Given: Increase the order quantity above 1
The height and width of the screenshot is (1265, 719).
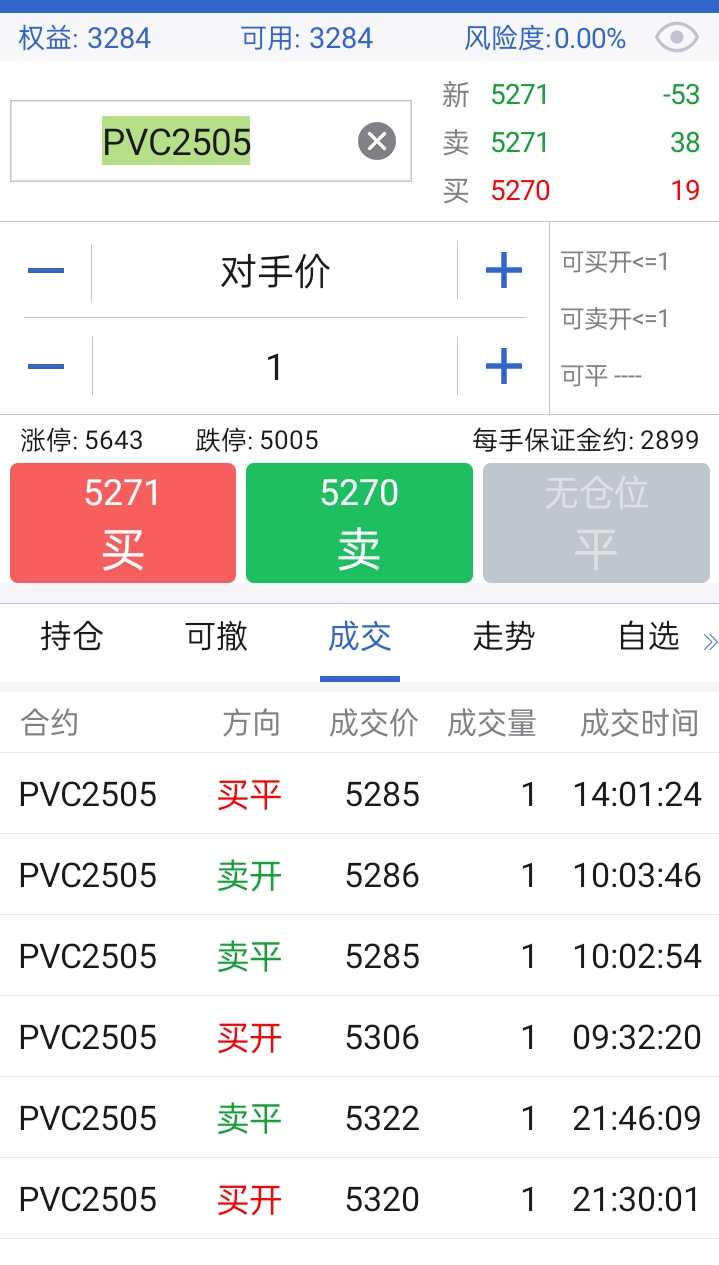Looking at the screenshot, I should click(503, 367).
